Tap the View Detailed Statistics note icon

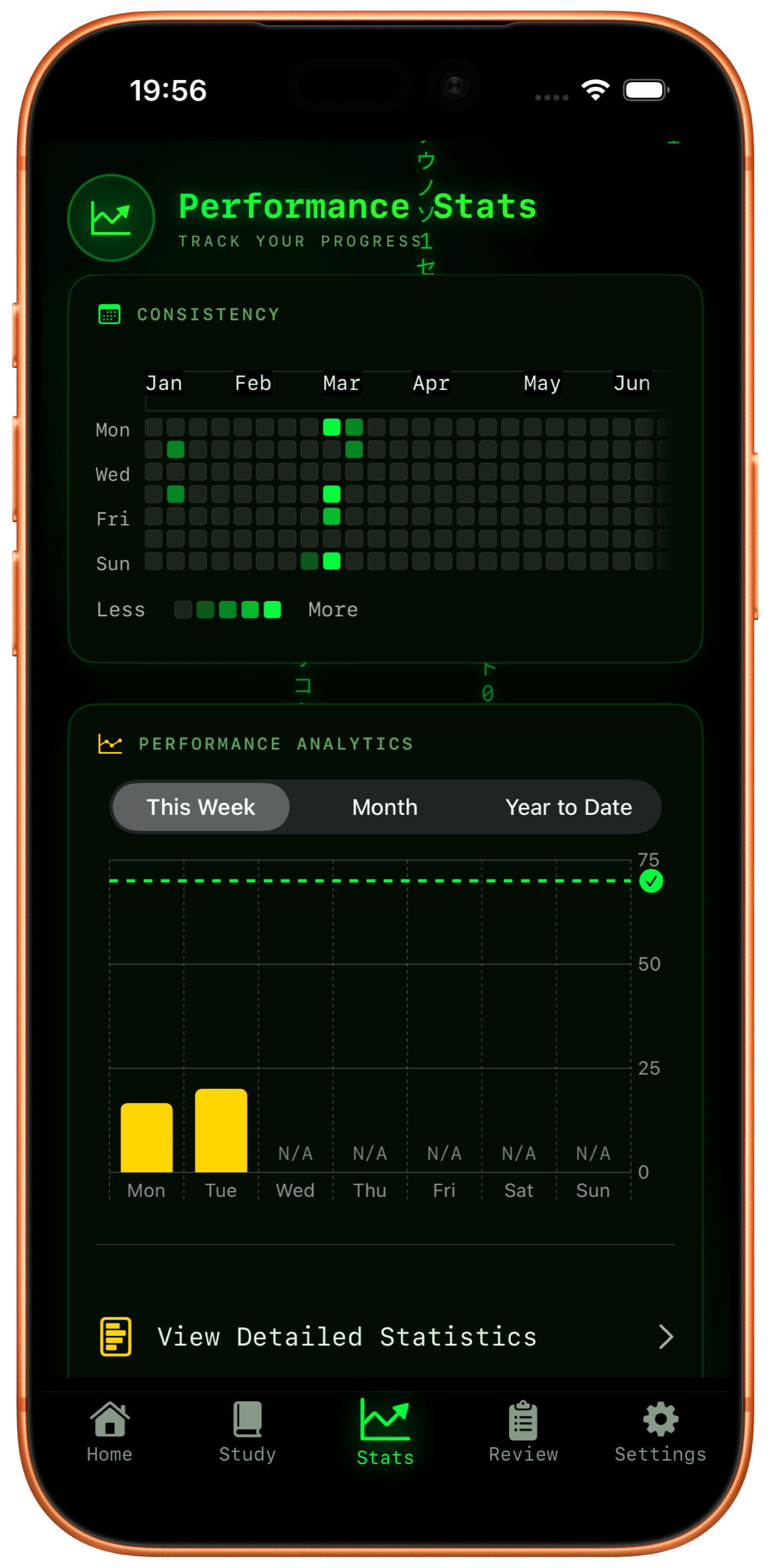click(x=115, y=1336)
